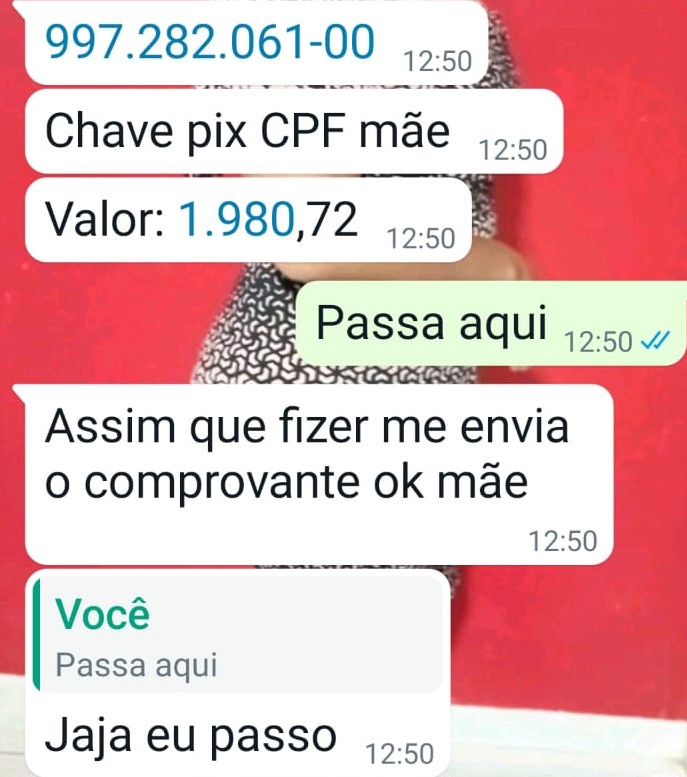Jump to quoted message 'Passa aqui' from Você
This screenshot has height=777, width=687.
(237, 638)
